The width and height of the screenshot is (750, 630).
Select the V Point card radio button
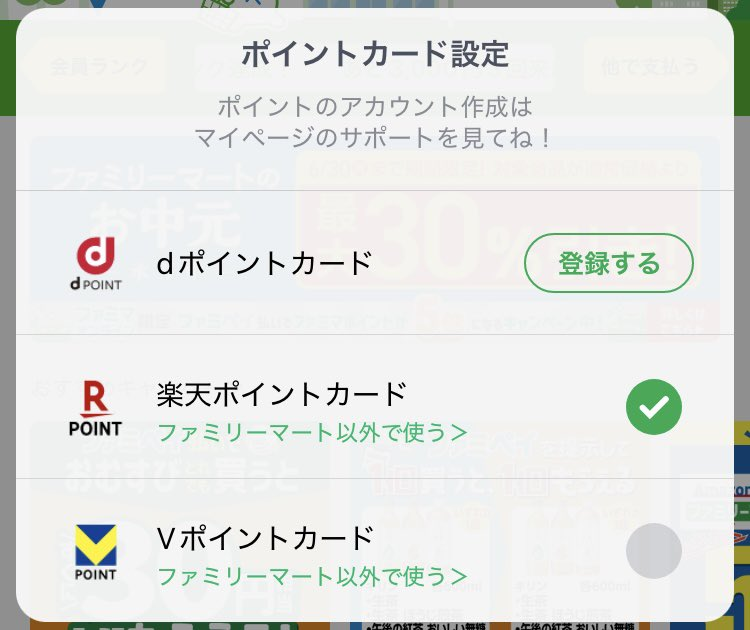(x=653, y=550)
